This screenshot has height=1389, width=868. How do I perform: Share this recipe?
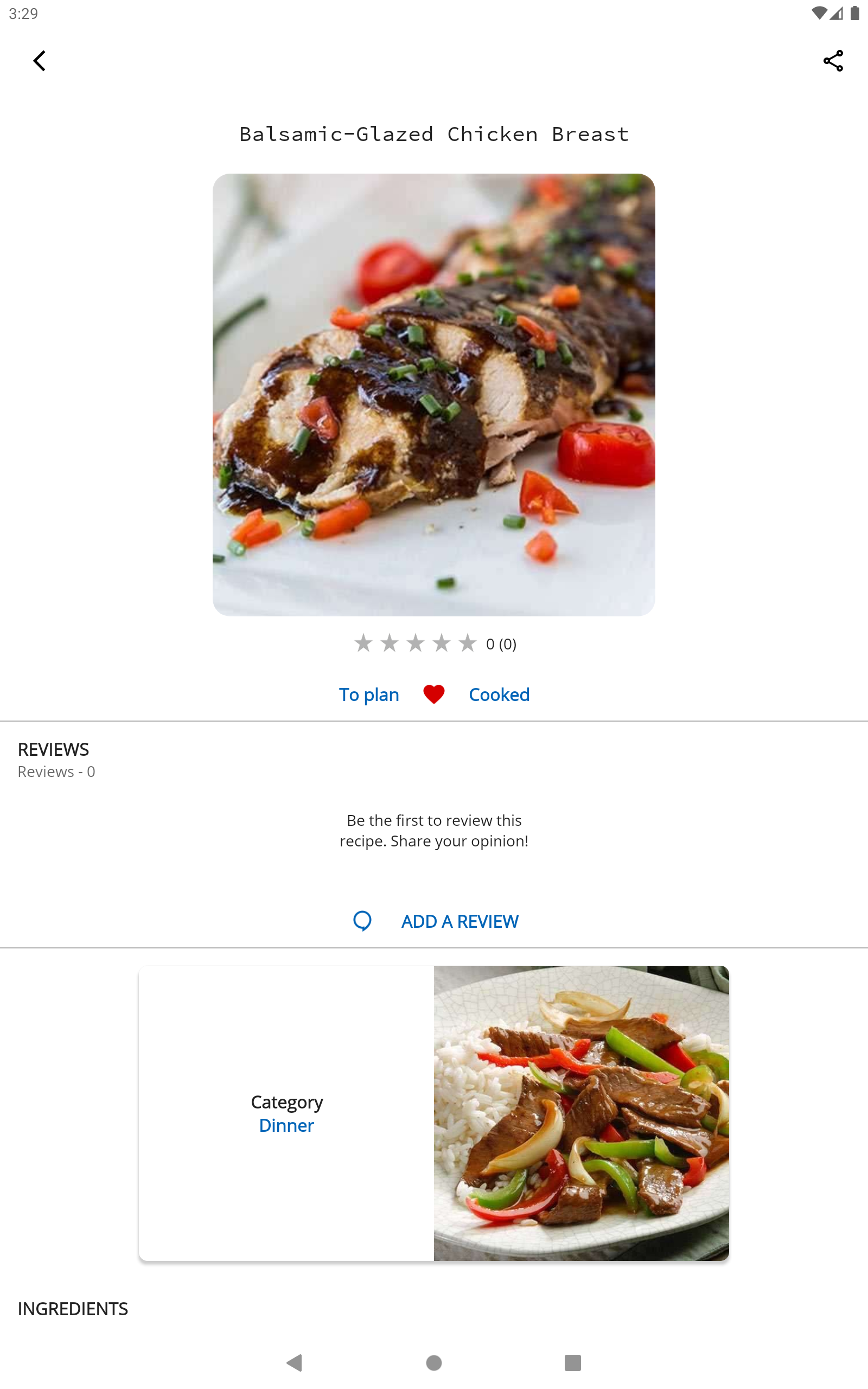[x=832, y=61]
